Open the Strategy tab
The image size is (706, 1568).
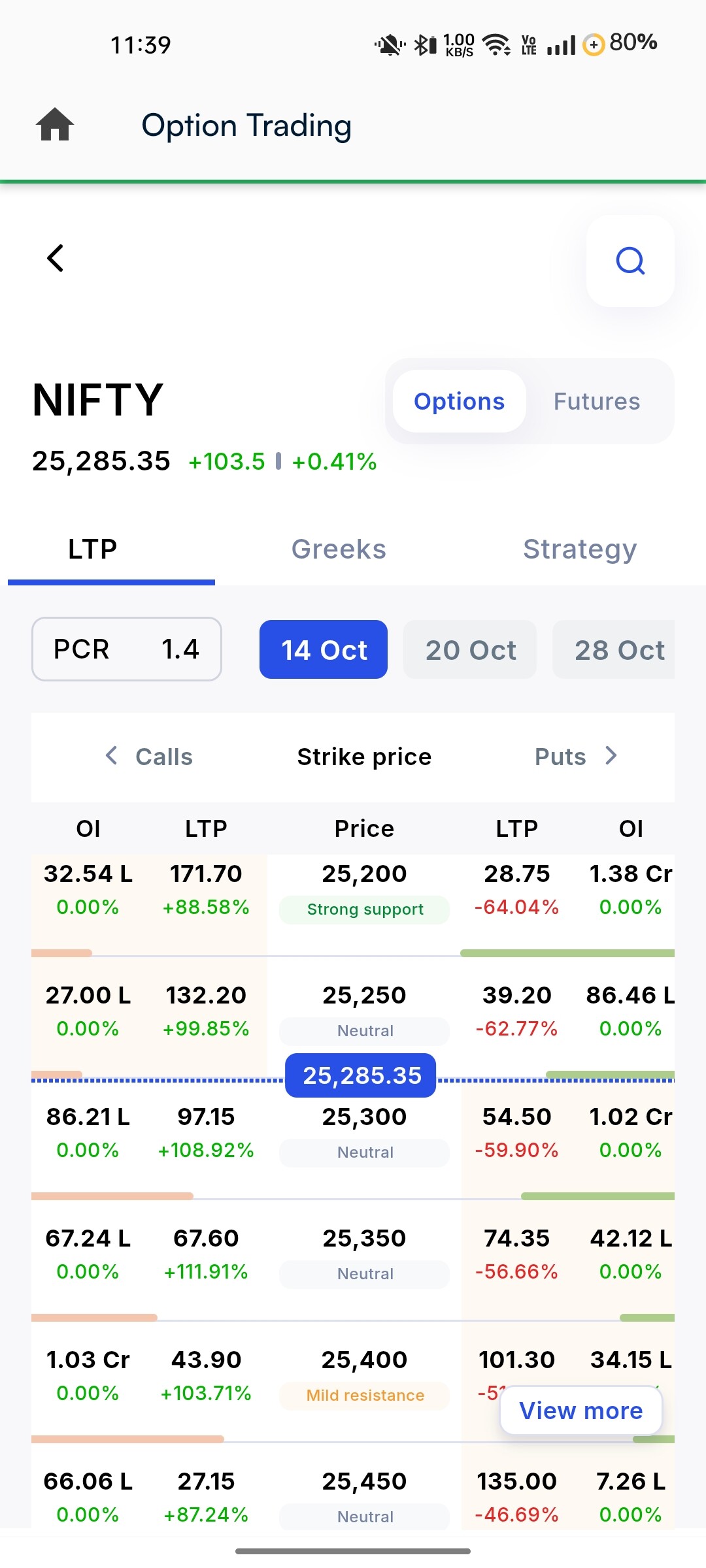coord(579,549)
